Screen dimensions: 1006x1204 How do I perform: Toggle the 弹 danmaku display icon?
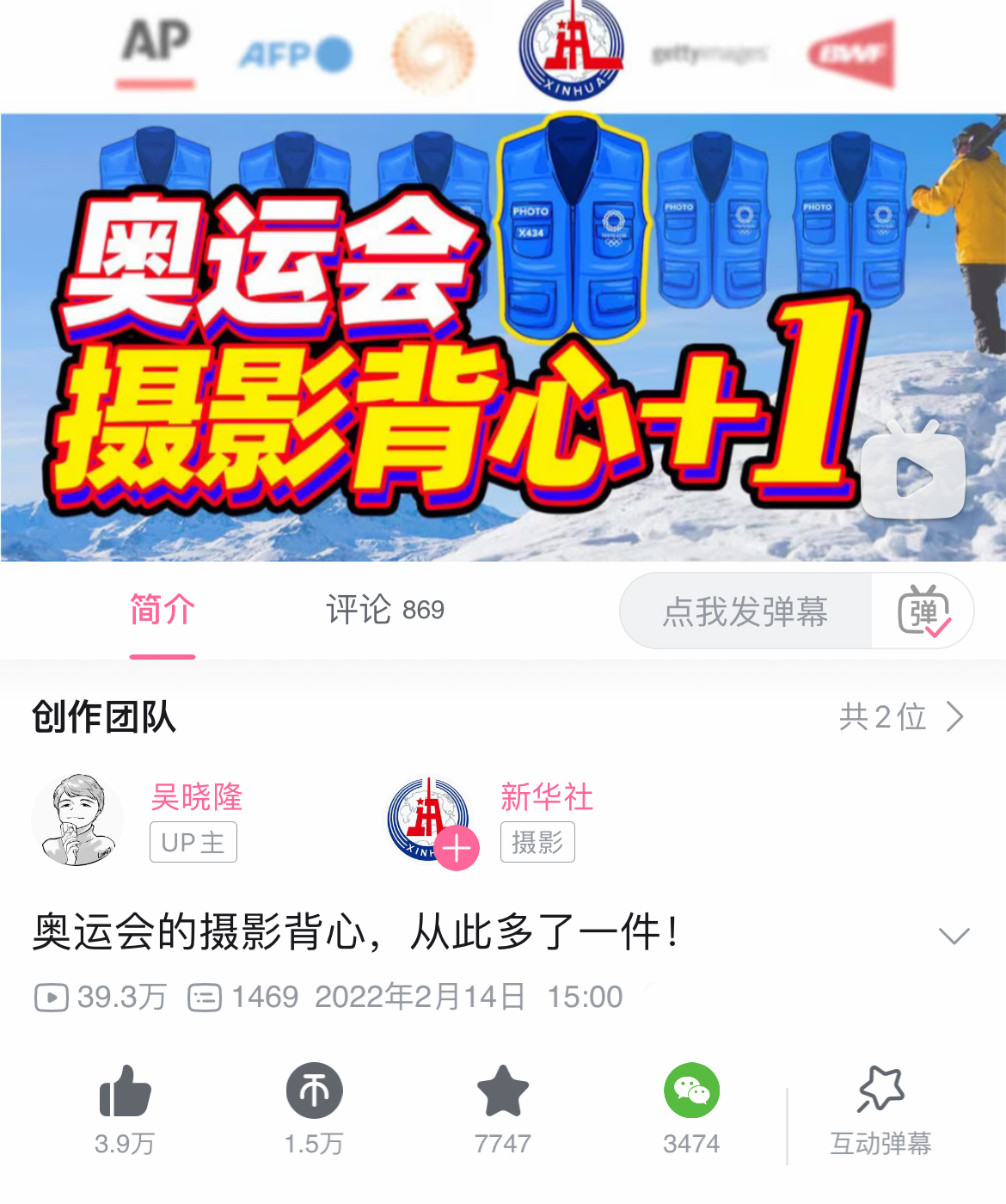pyautogui.click(x=923, y=611)
